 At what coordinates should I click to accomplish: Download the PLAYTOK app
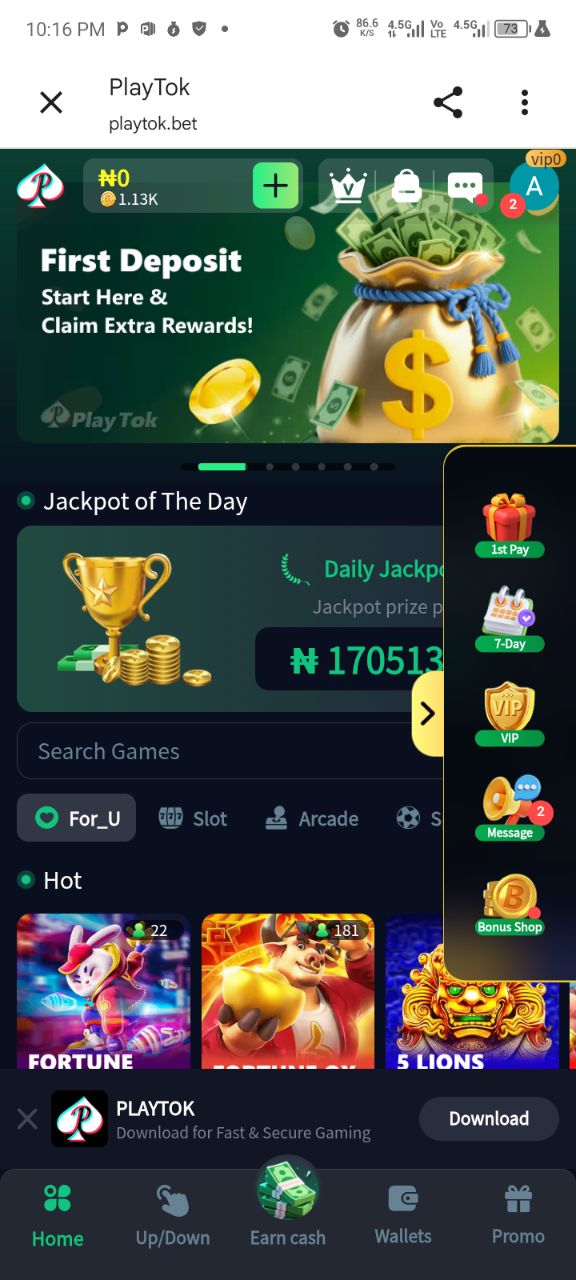[489, 1119]
